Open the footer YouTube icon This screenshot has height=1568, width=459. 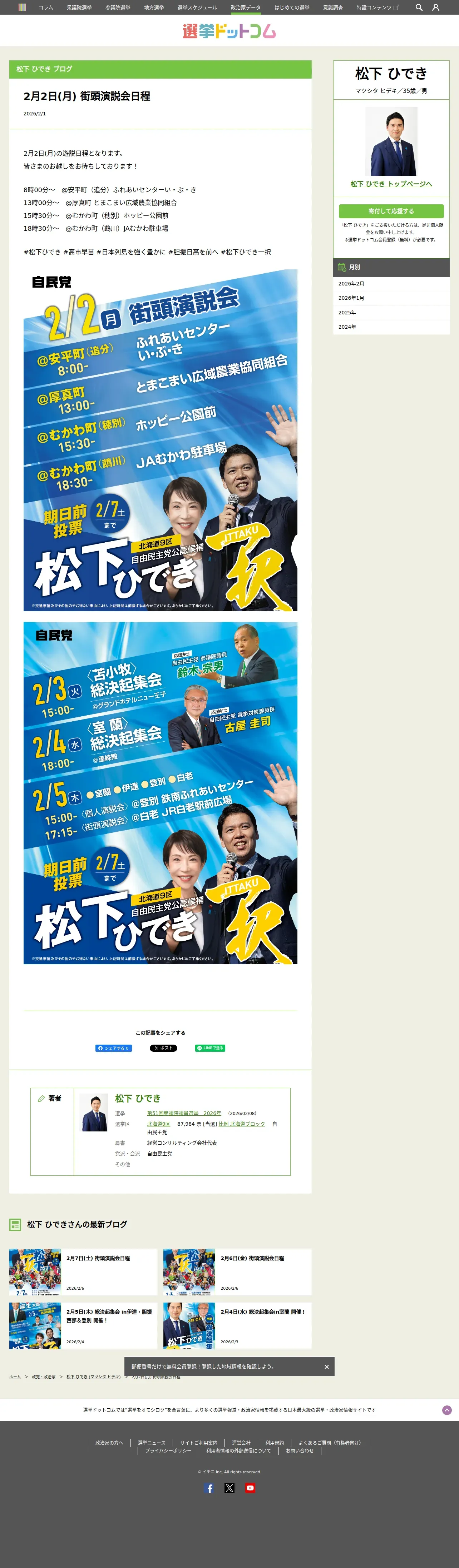(250, 1488)
